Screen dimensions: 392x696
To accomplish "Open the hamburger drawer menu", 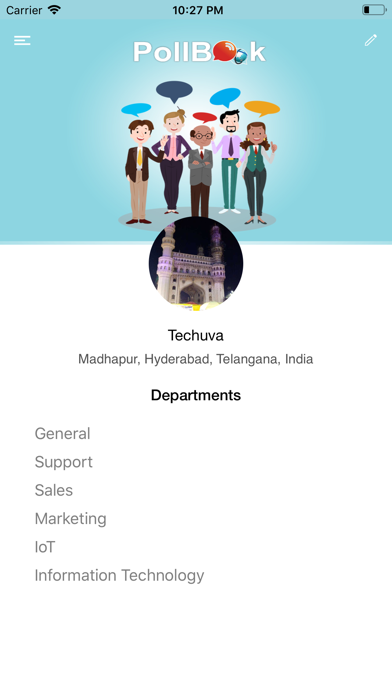I will [x=22, y=40].
